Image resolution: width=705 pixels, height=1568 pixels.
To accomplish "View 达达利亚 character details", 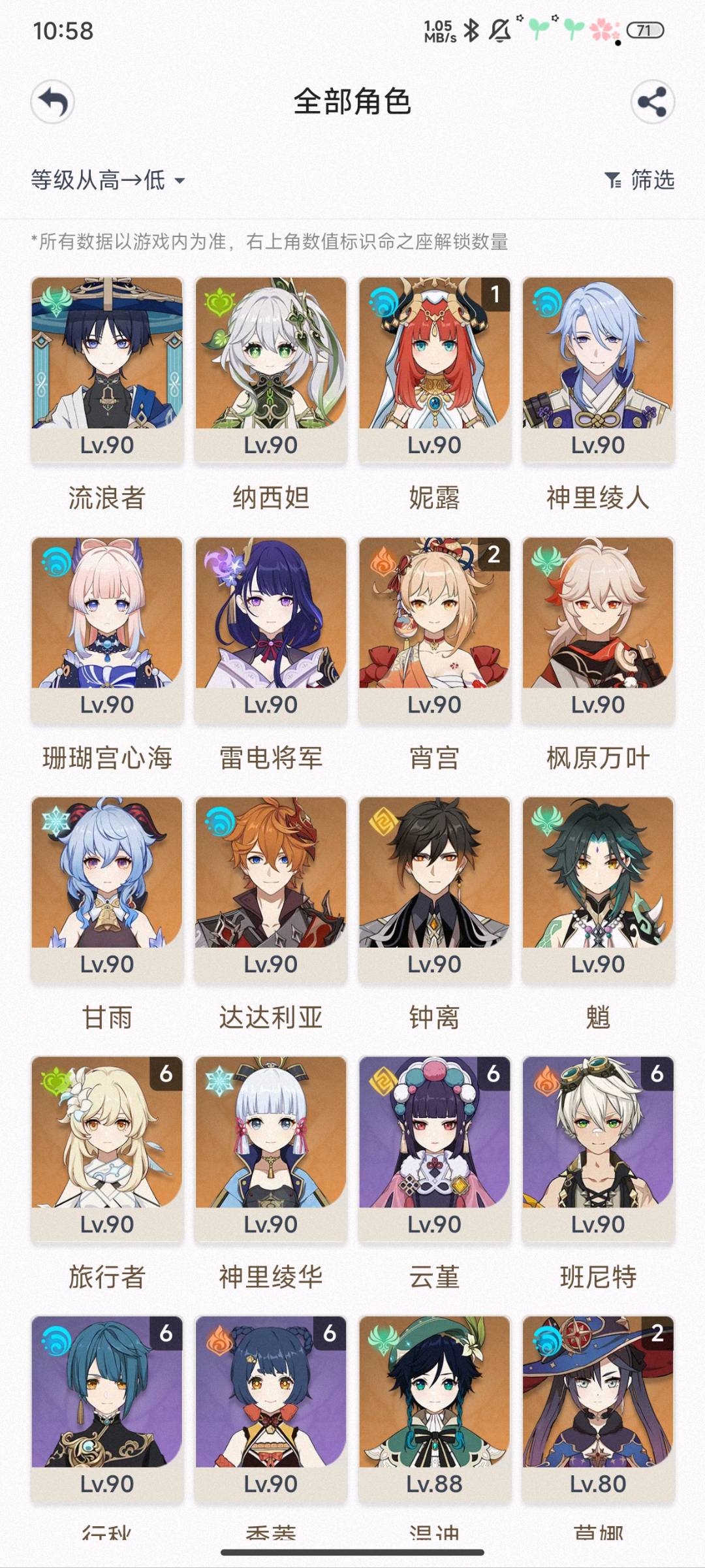I will click(x=271, y=889).
